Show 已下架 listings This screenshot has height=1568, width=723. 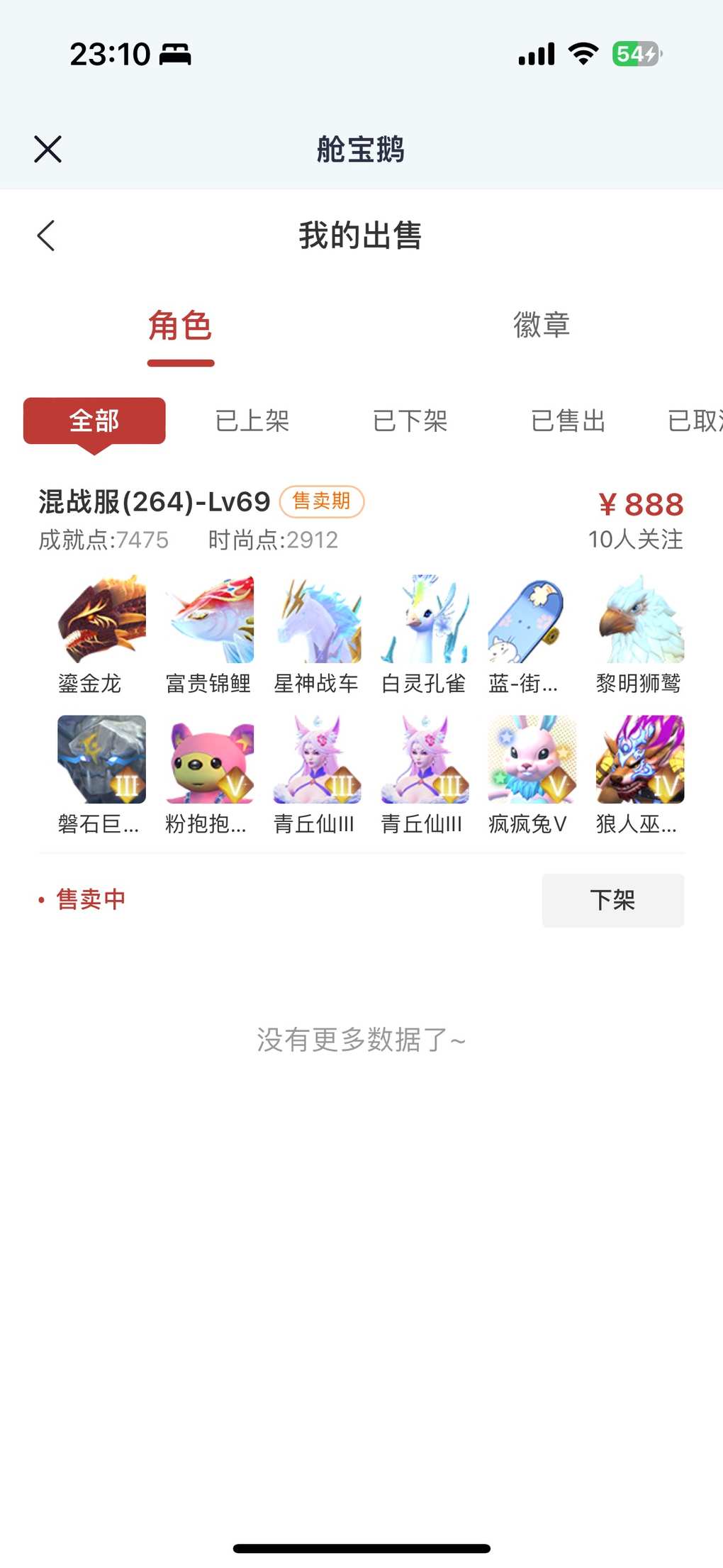tap(410, 421)
